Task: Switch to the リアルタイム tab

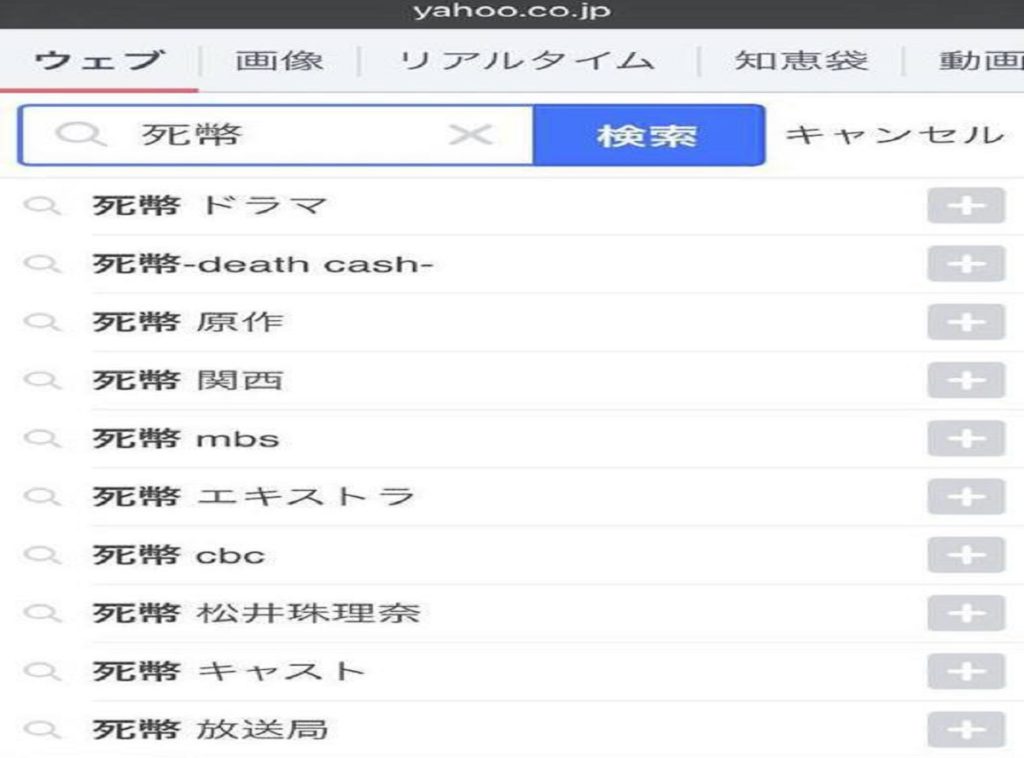Action: [526, 60]
